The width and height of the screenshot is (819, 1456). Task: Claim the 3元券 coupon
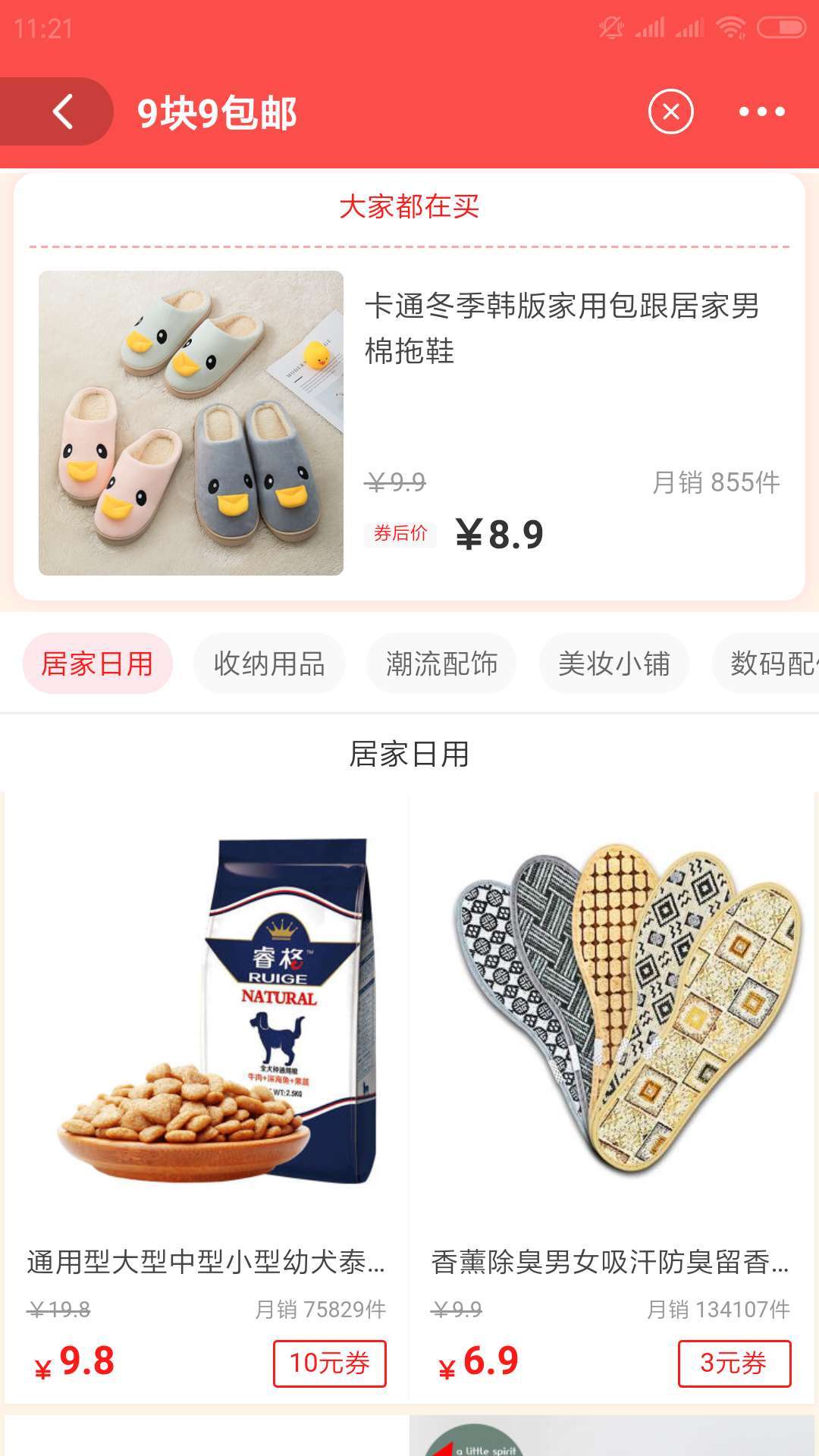(x=734, y=1363)
